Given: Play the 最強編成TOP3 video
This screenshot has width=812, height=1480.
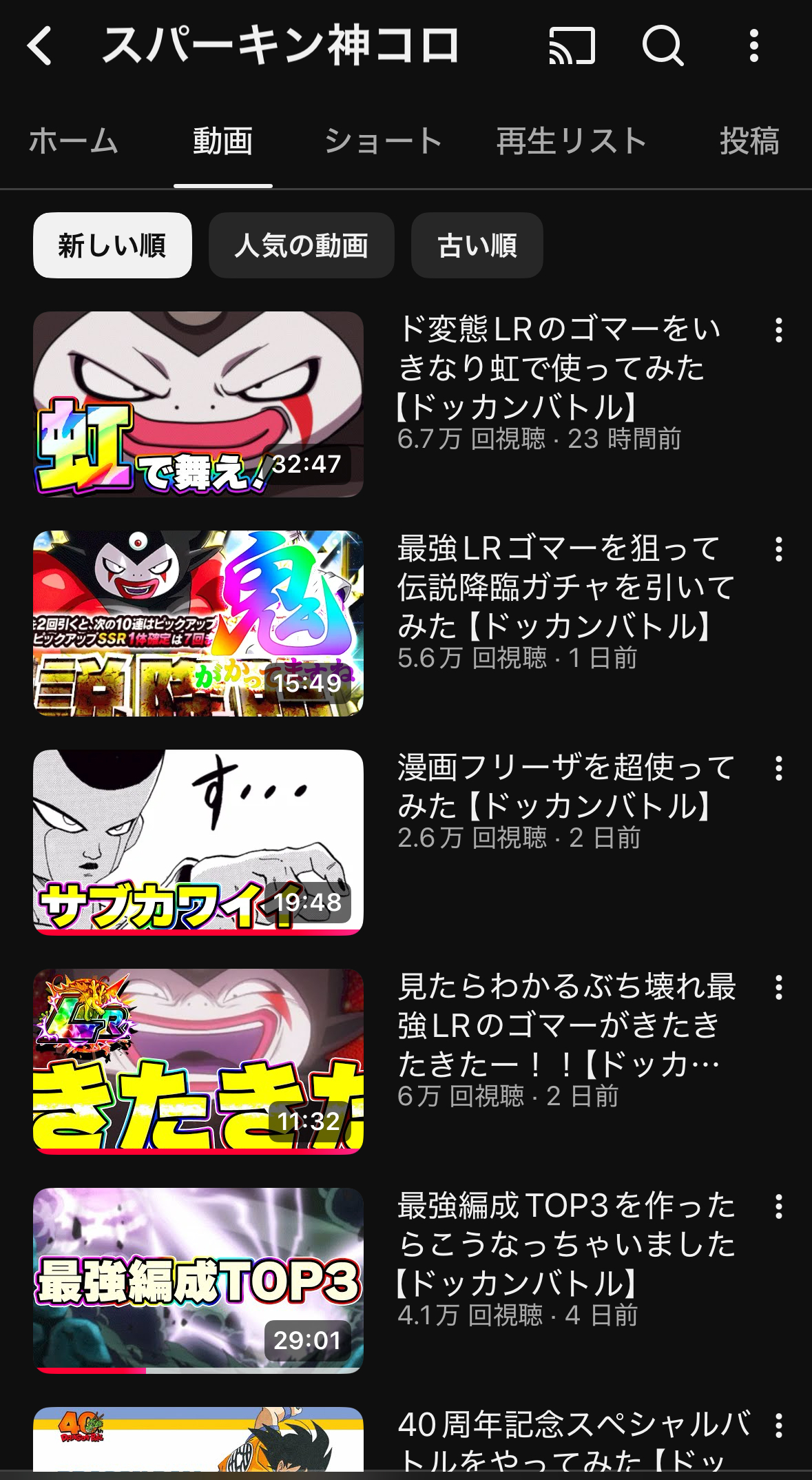Looking at the screenshot, I should 198,1280.
